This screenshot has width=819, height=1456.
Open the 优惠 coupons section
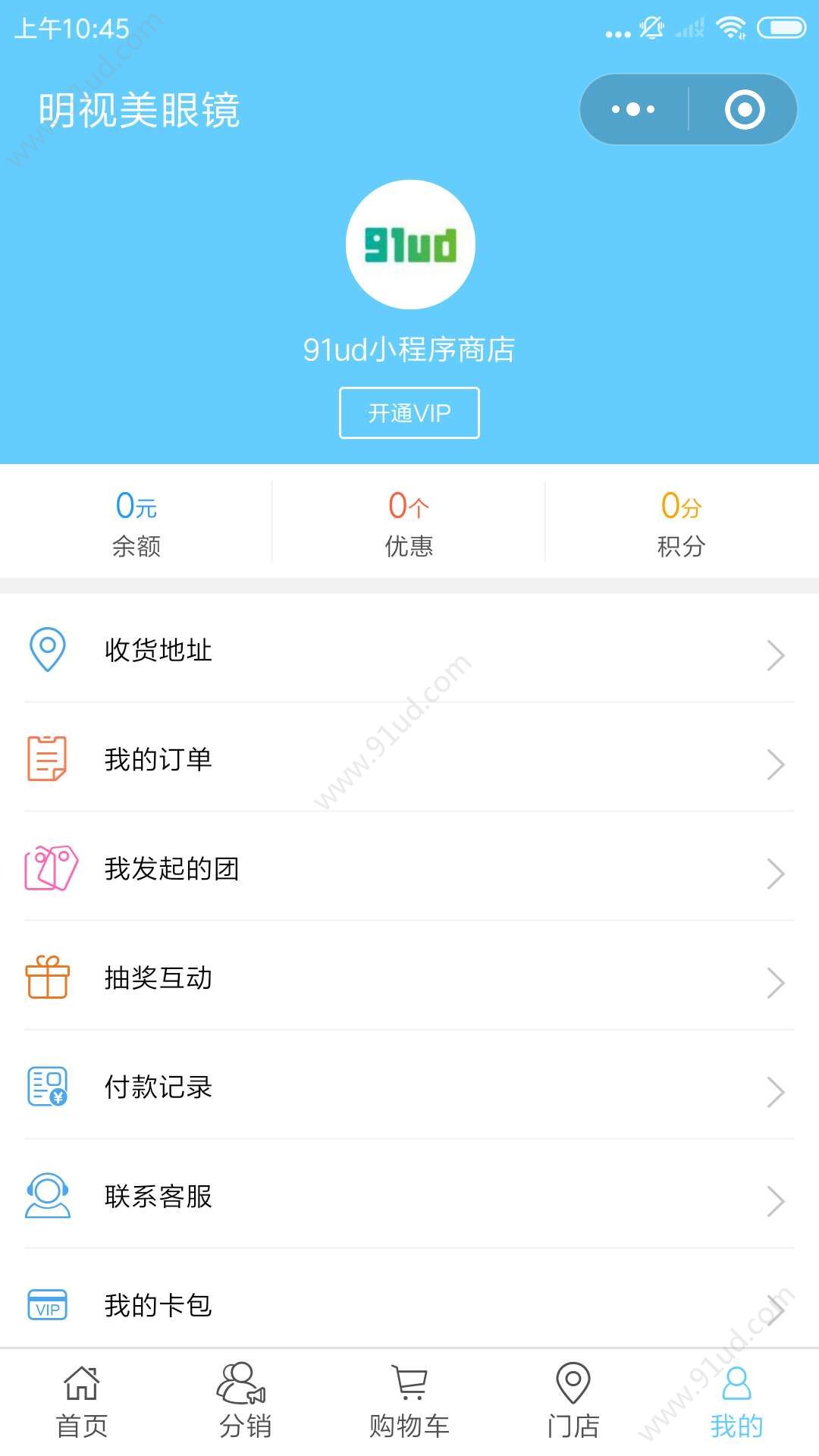pyautogui.click(x=409, y=523)
